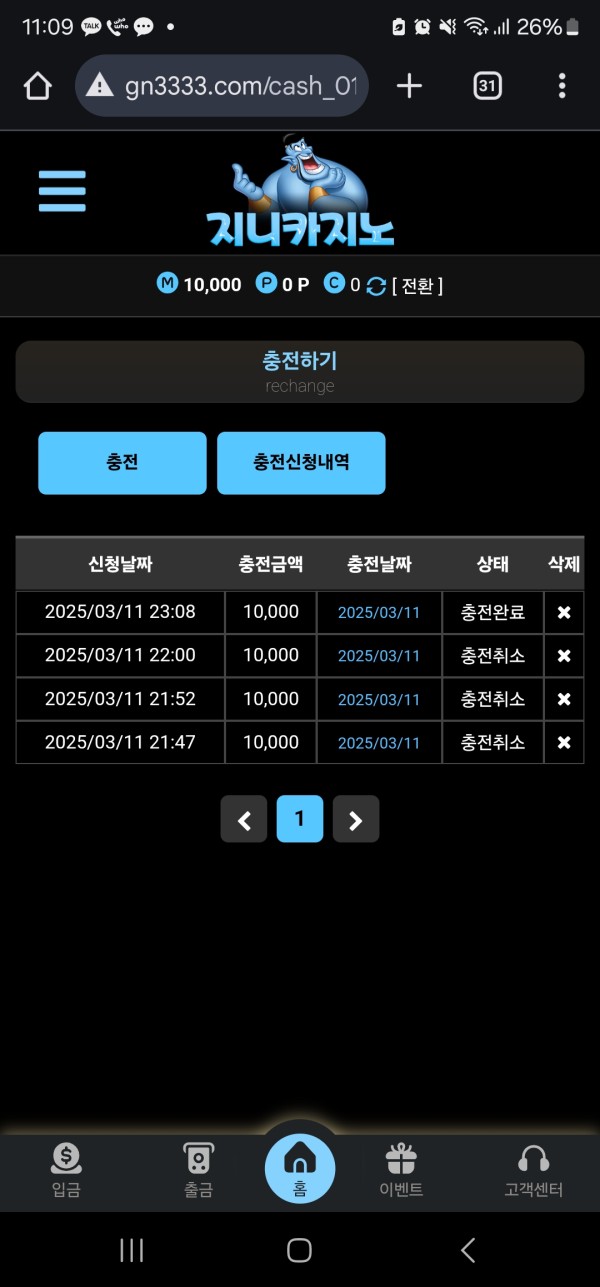Select page 1 in pagination
Screen dimensions: 600x1287
point(300,819)
